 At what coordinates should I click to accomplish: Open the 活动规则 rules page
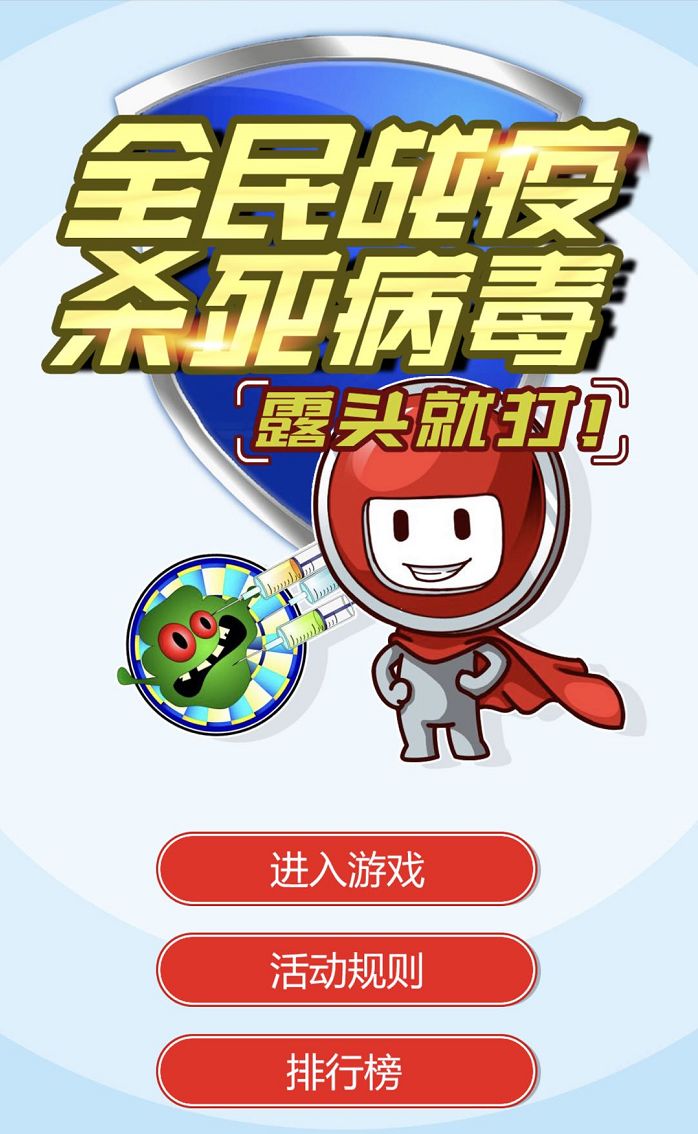coord(346,970)
